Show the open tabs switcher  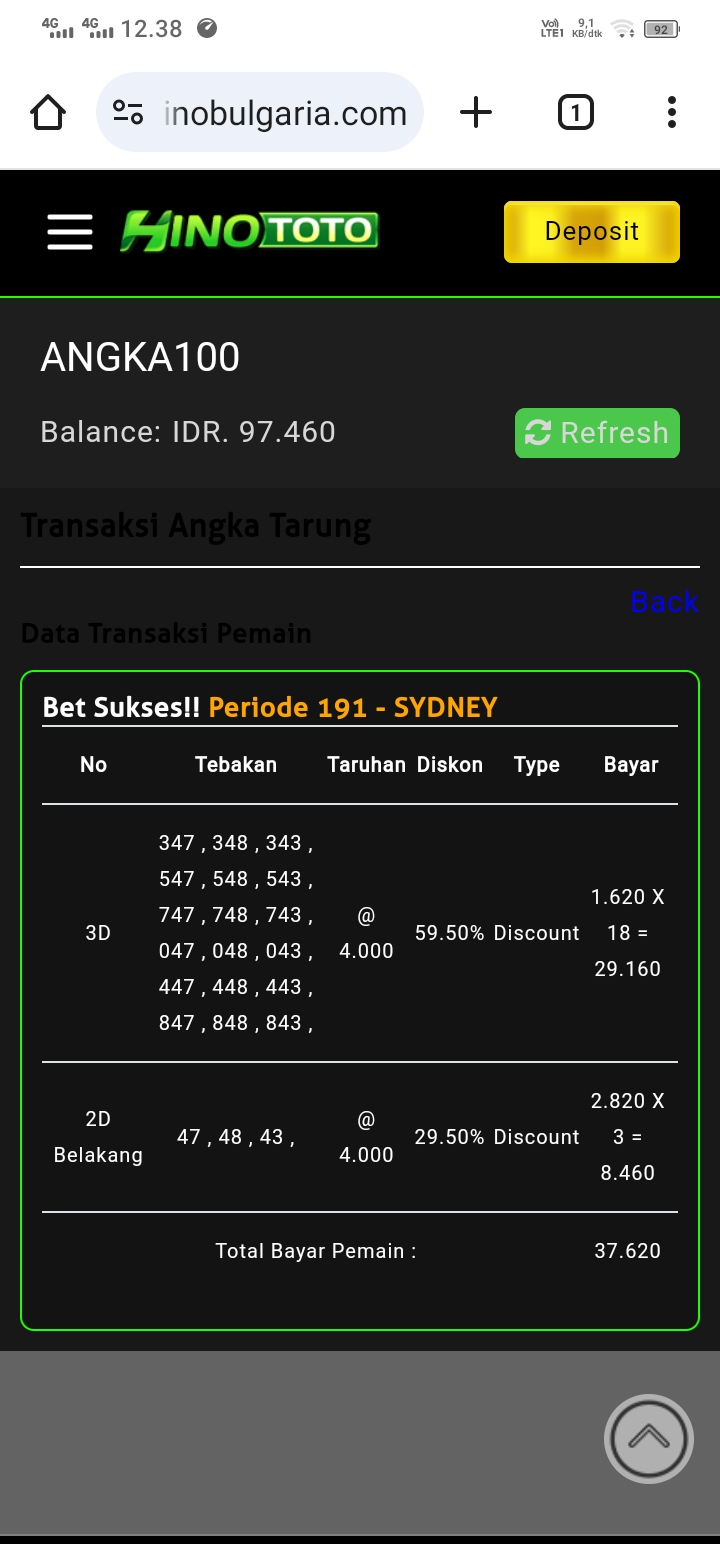(x=575, y=112)
